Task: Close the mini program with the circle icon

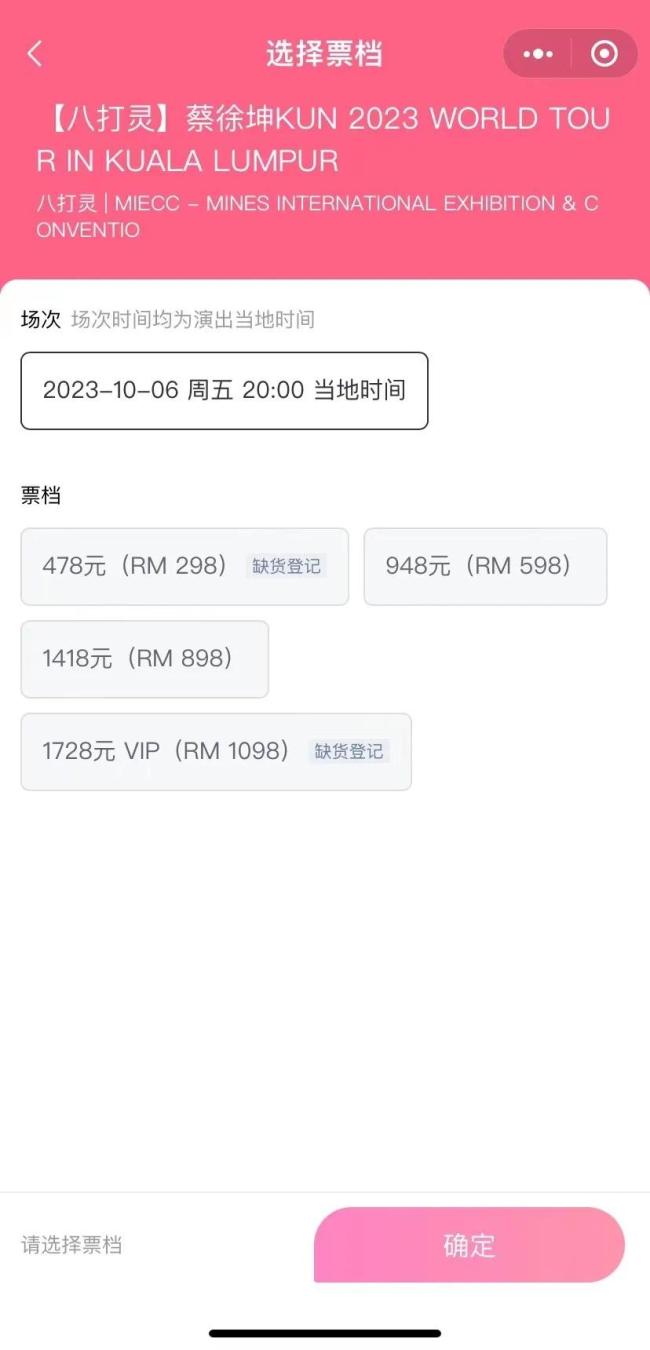Action: coord(604,54)
